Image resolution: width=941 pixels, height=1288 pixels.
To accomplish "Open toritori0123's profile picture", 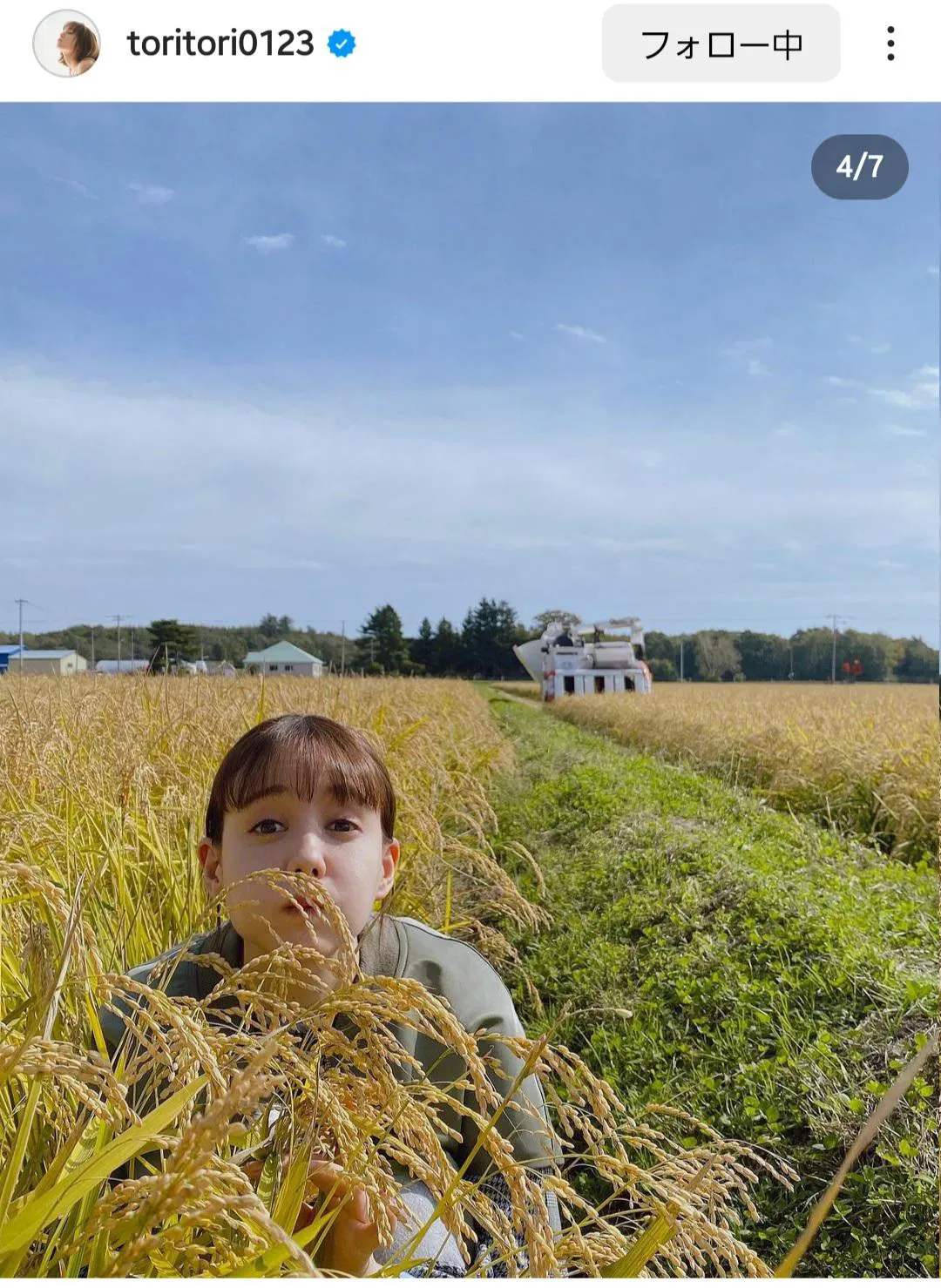I will (66, 44).
